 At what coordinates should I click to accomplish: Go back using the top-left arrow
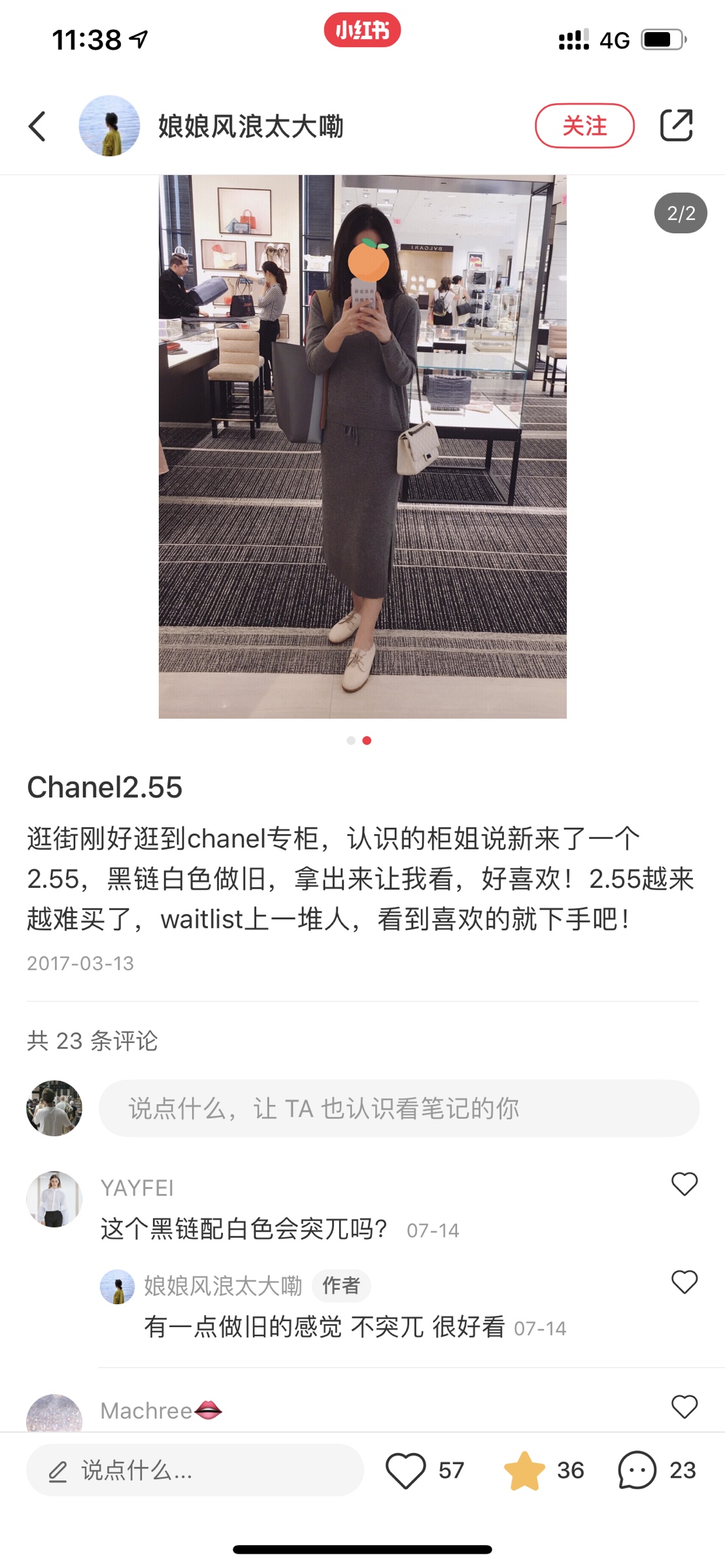pos(38,126)
